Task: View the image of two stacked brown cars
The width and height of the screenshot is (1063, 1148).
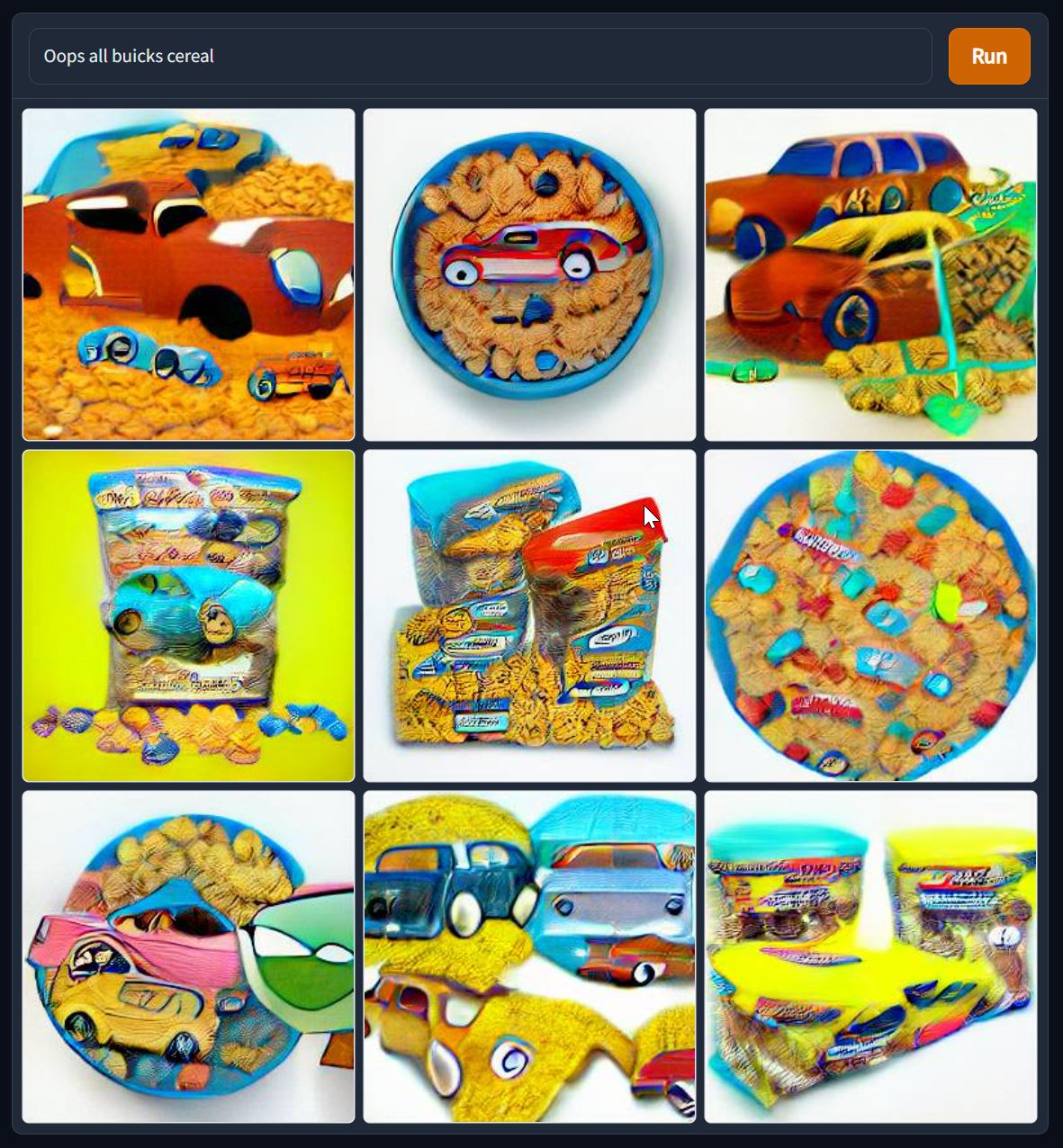Action: (x=870, y=274)
